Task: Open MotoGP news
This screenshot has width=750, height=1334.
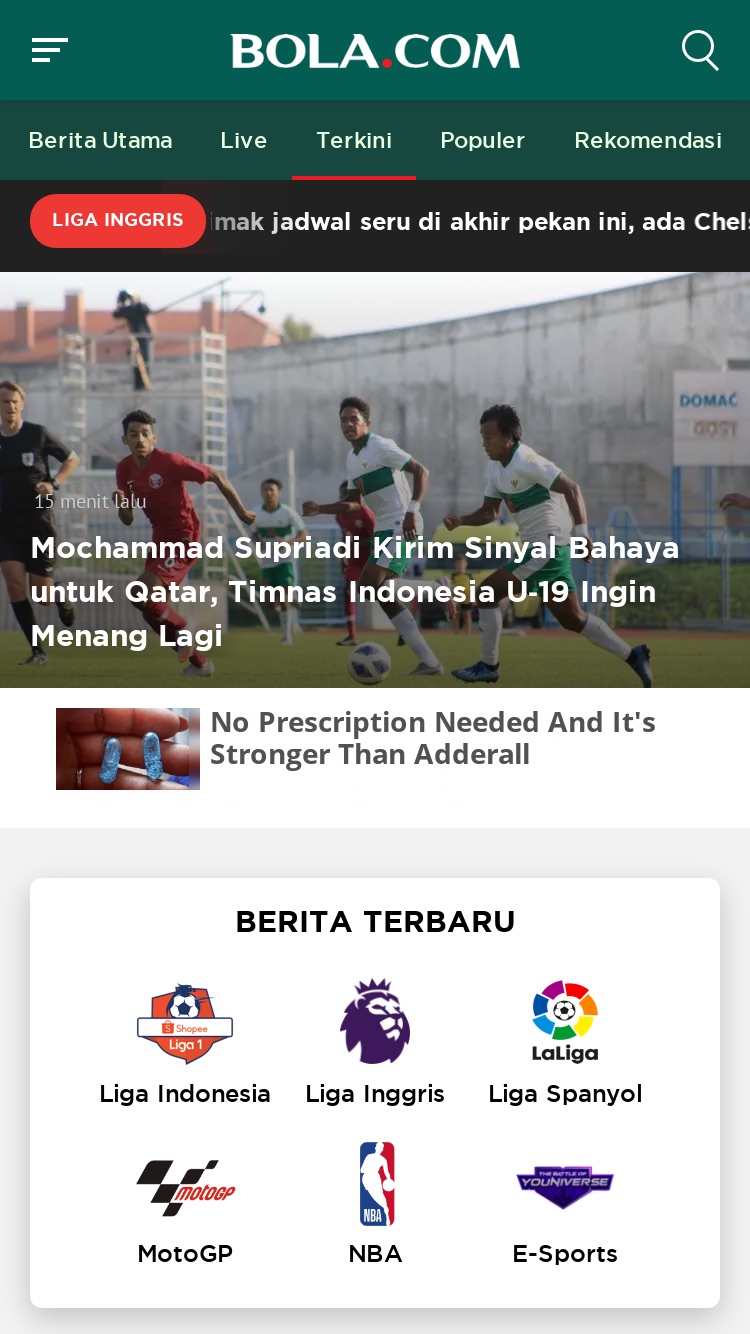Action: [x=185, y=1210]
